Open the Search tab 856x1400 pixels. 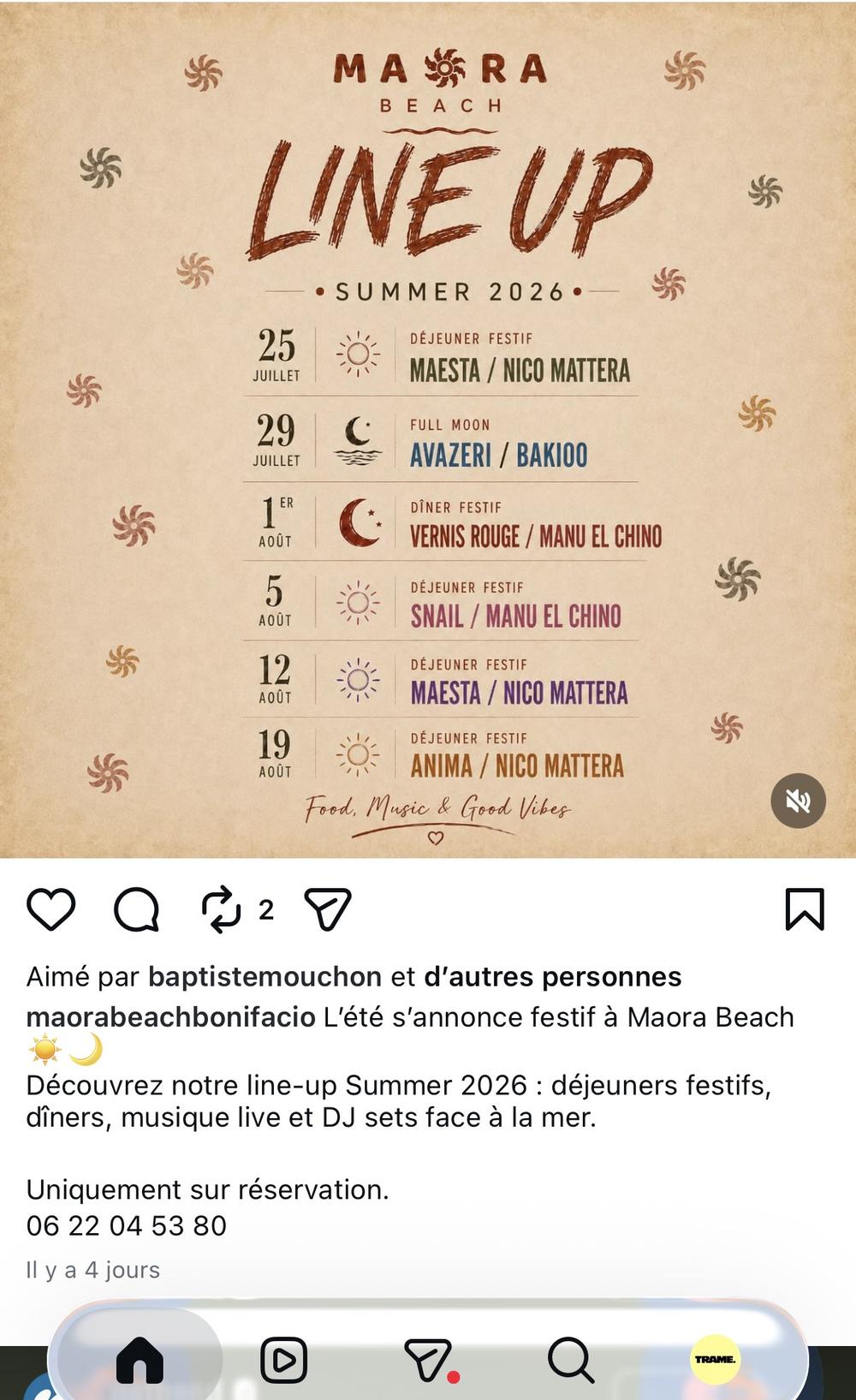click(x=571, y=1359)
